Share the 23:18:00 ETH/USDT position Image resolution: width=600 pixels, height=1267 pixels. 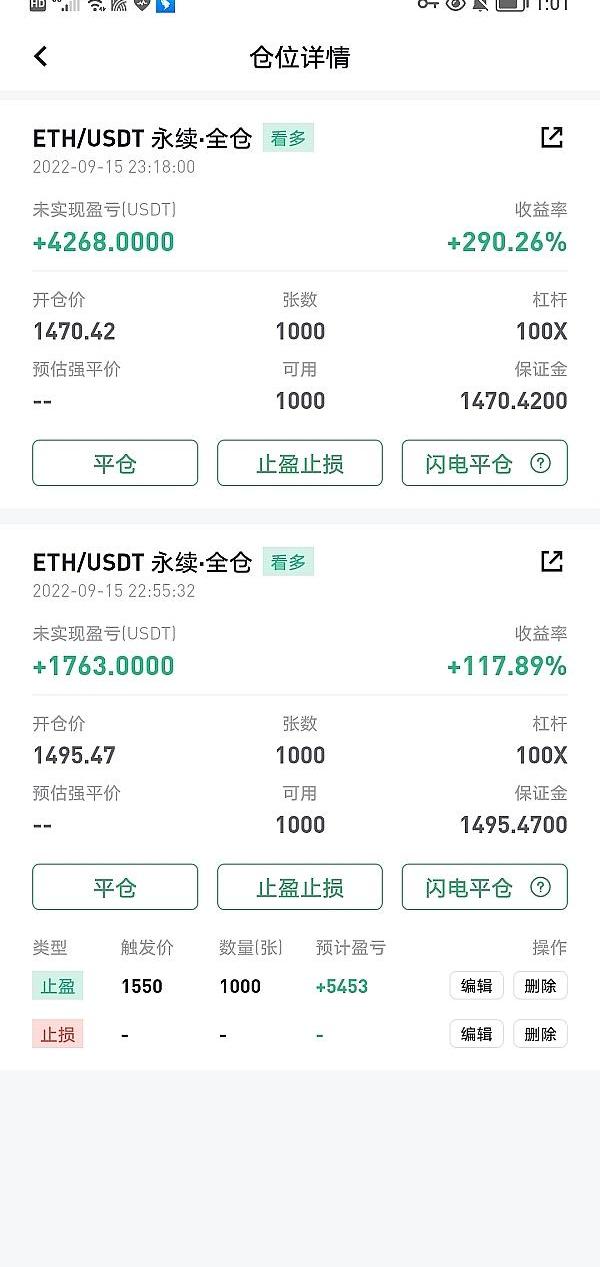click(x=551, y=138)
